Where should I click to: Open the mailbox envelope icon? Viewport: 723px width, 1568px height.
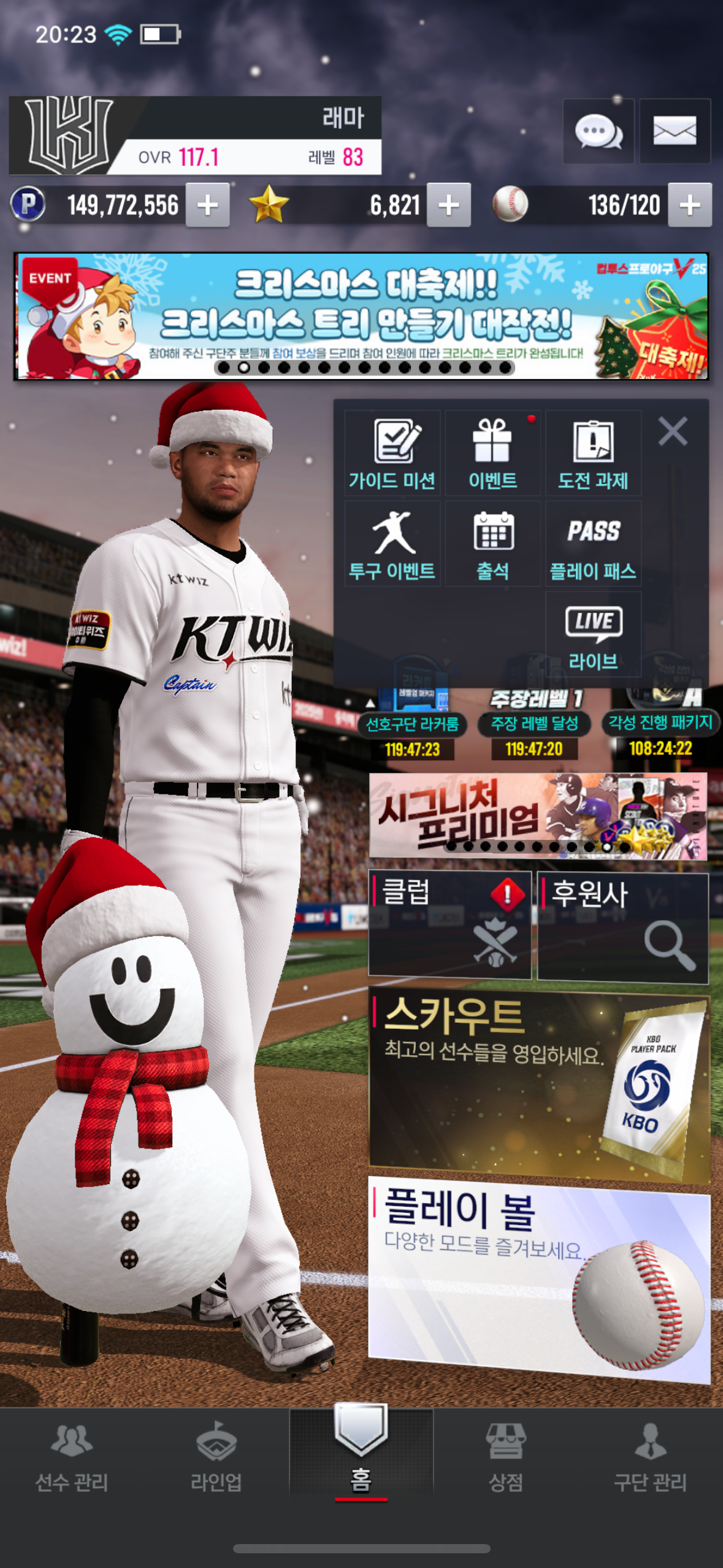[x=675, y=131]
